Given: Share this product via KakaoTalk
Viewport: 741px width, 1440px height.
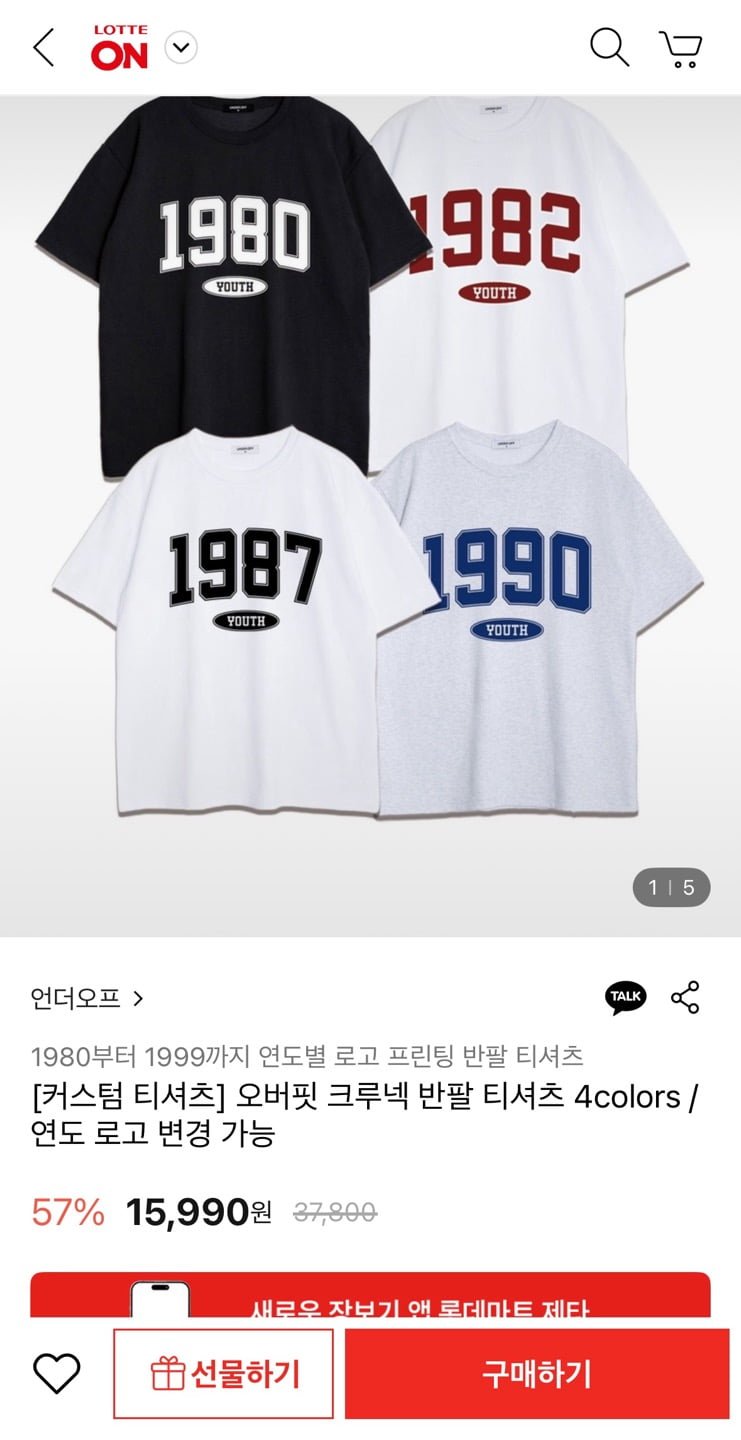Looking at the screenshot, I should (625, 997).
